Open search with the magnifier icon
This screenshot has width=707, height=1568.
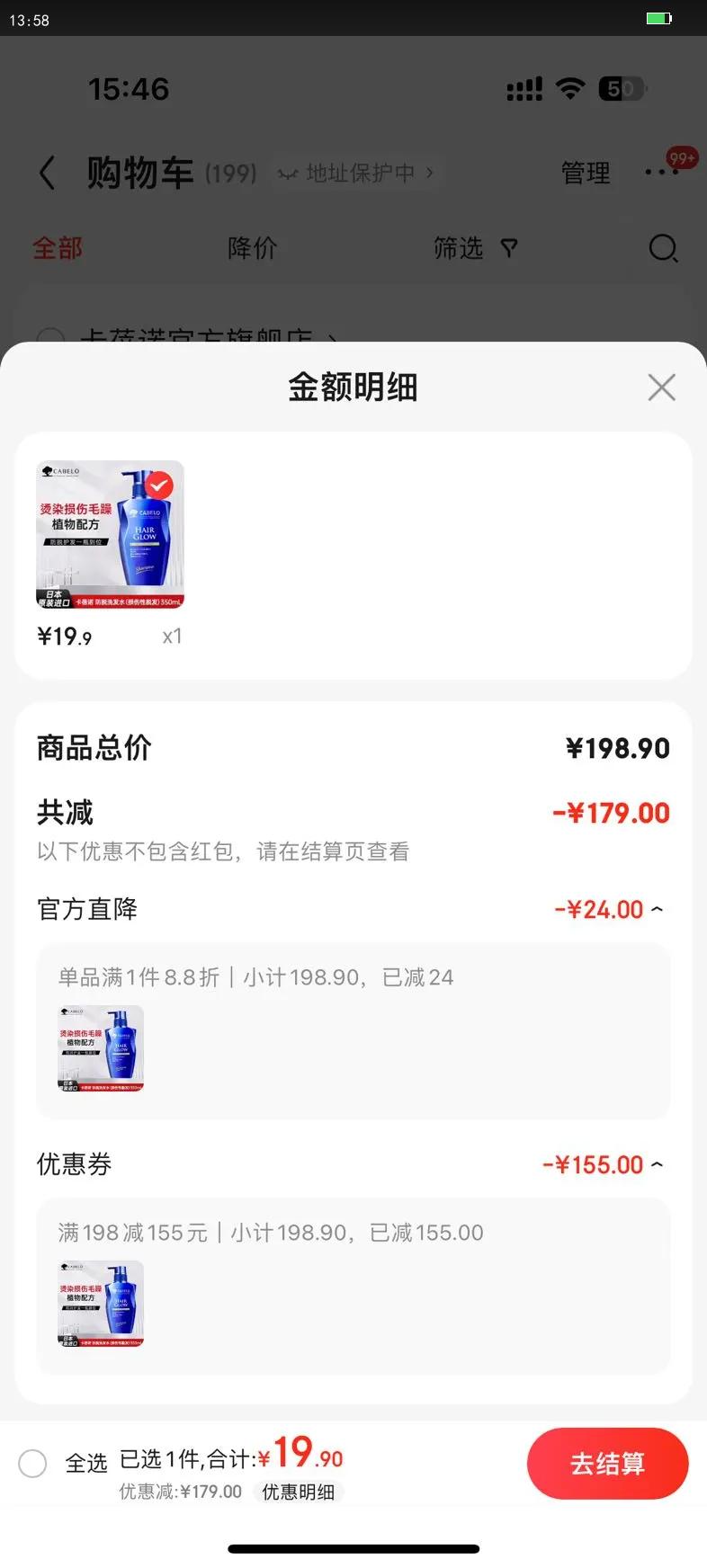click(x=663, y=248)
